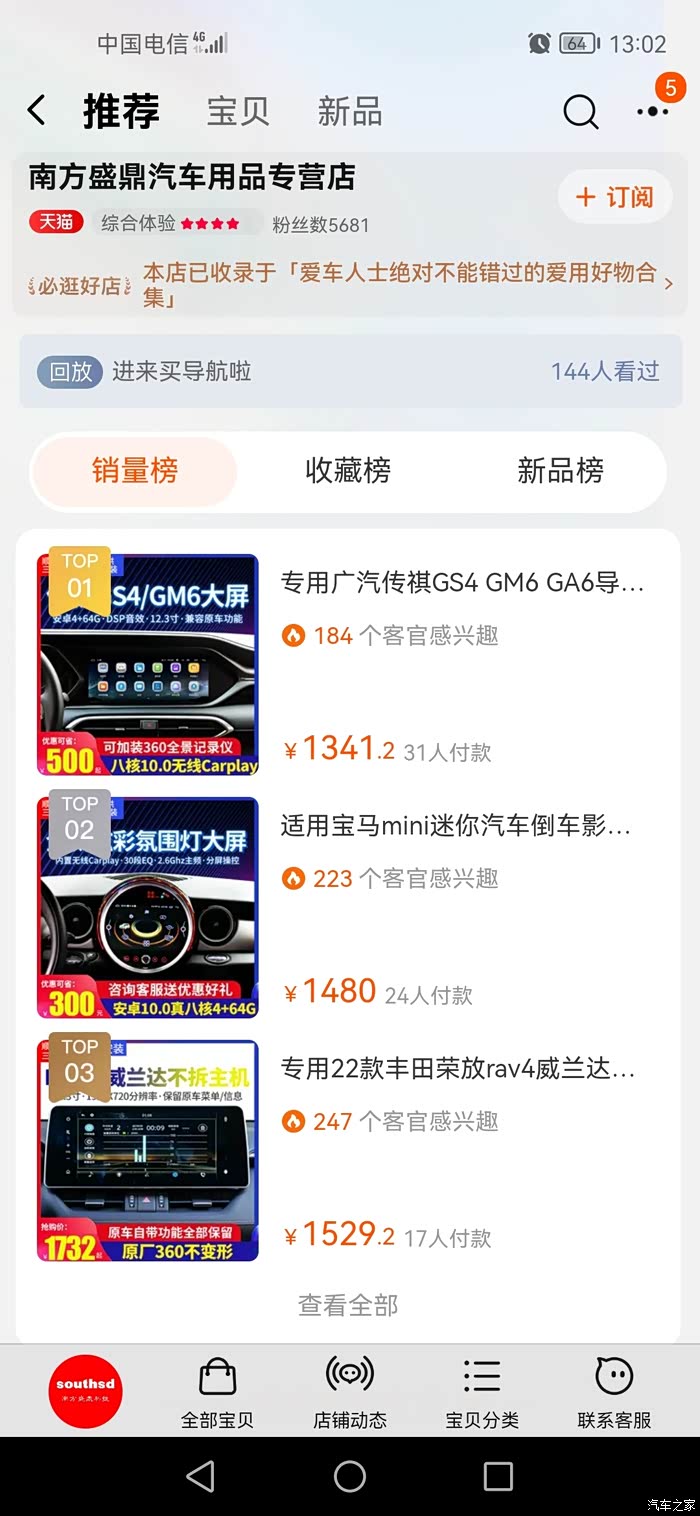This screenshot has width=700, height=1516.
Task: Select the 新品榜 ranking
Action: [x=560, y=471]
